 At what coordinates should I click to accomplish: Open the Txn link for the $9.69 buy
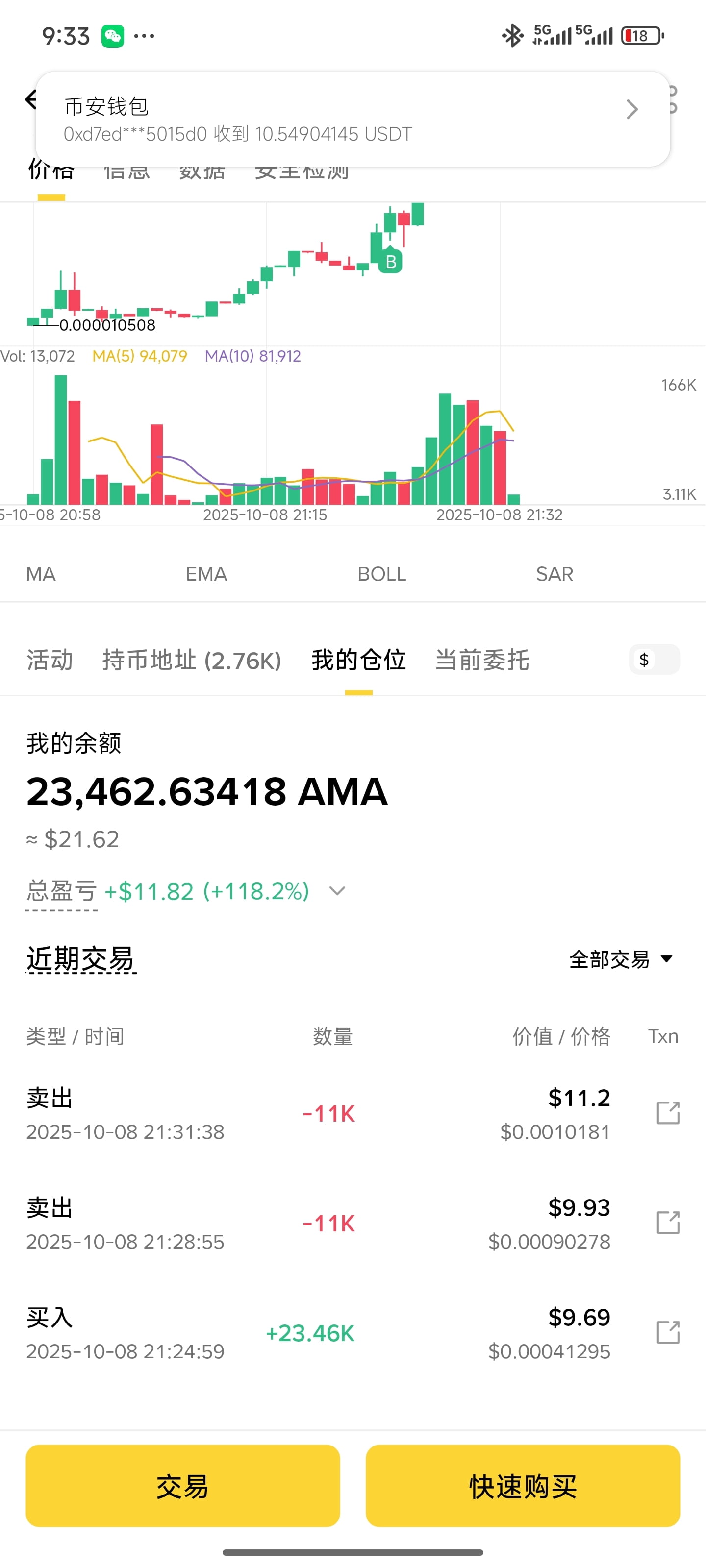tap(668, 1332)
